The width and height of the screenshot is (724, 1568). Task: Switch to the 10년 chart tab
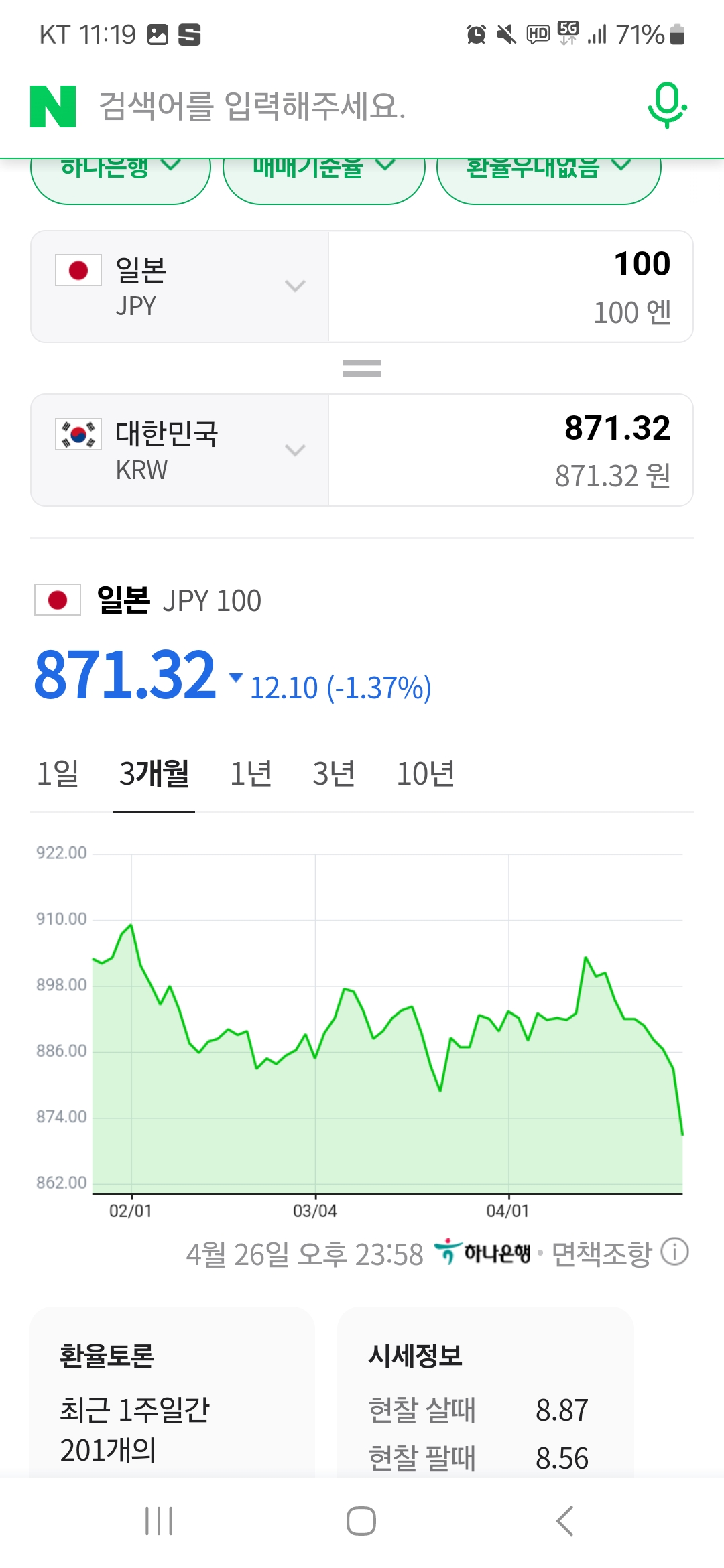coord(426,774)
